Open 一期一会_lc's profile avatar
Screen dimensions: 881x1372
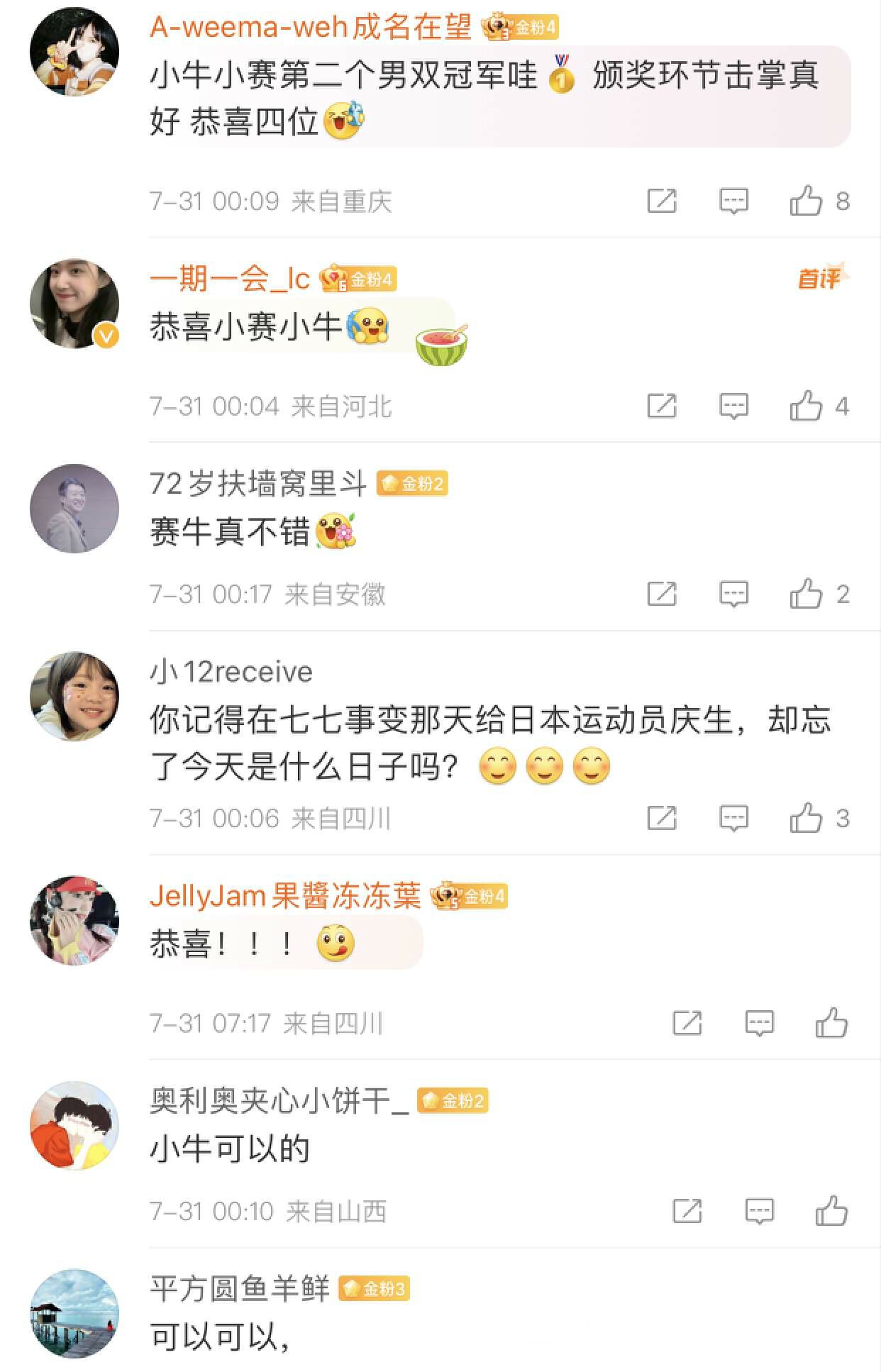tap(74, 304)
